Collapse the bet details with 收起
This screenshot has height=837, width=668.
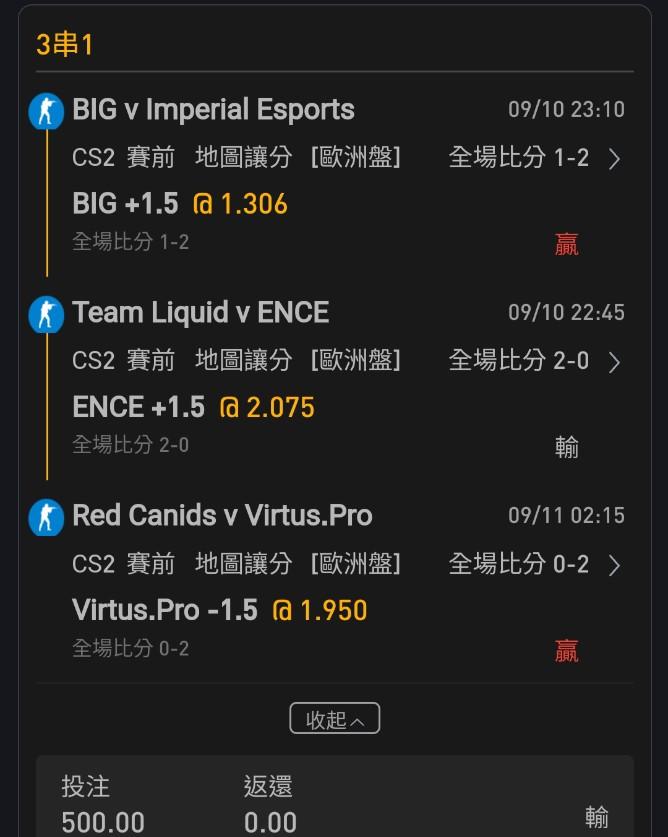[335, 719]
